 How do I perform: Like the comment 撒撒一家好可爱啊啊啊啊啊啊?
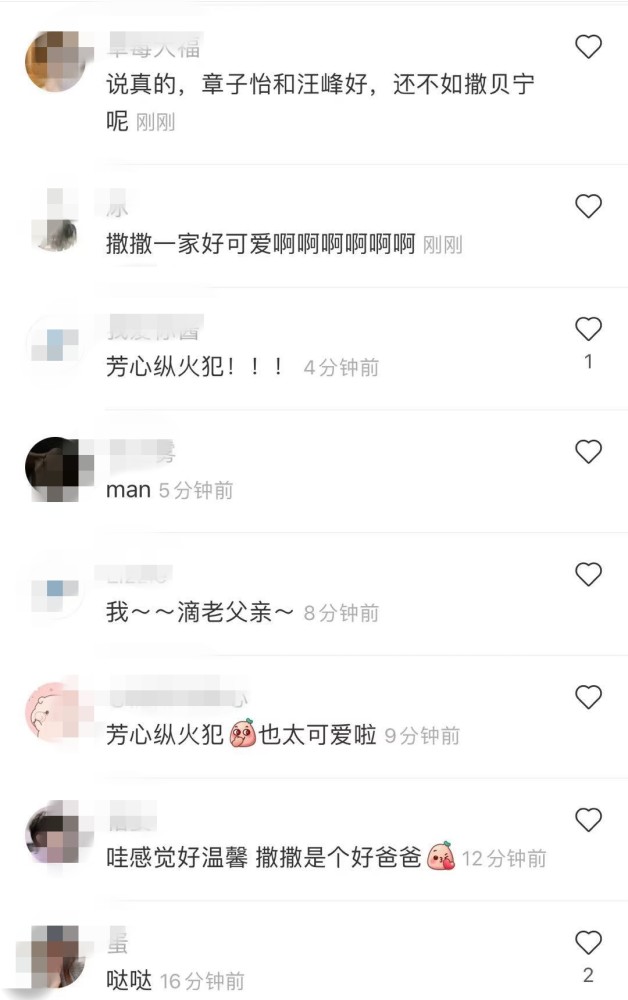589,206
